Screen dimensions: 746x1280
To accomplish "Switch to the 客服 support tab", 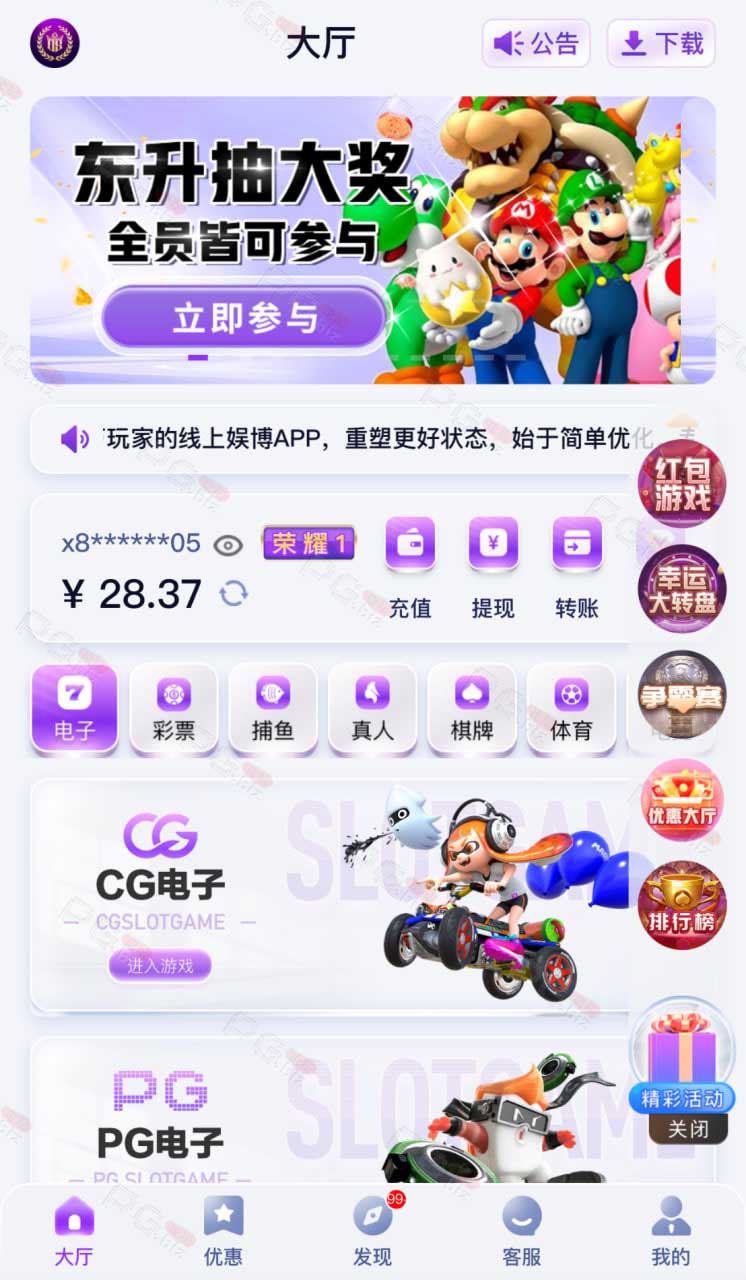I will (x=521, y=1232).
